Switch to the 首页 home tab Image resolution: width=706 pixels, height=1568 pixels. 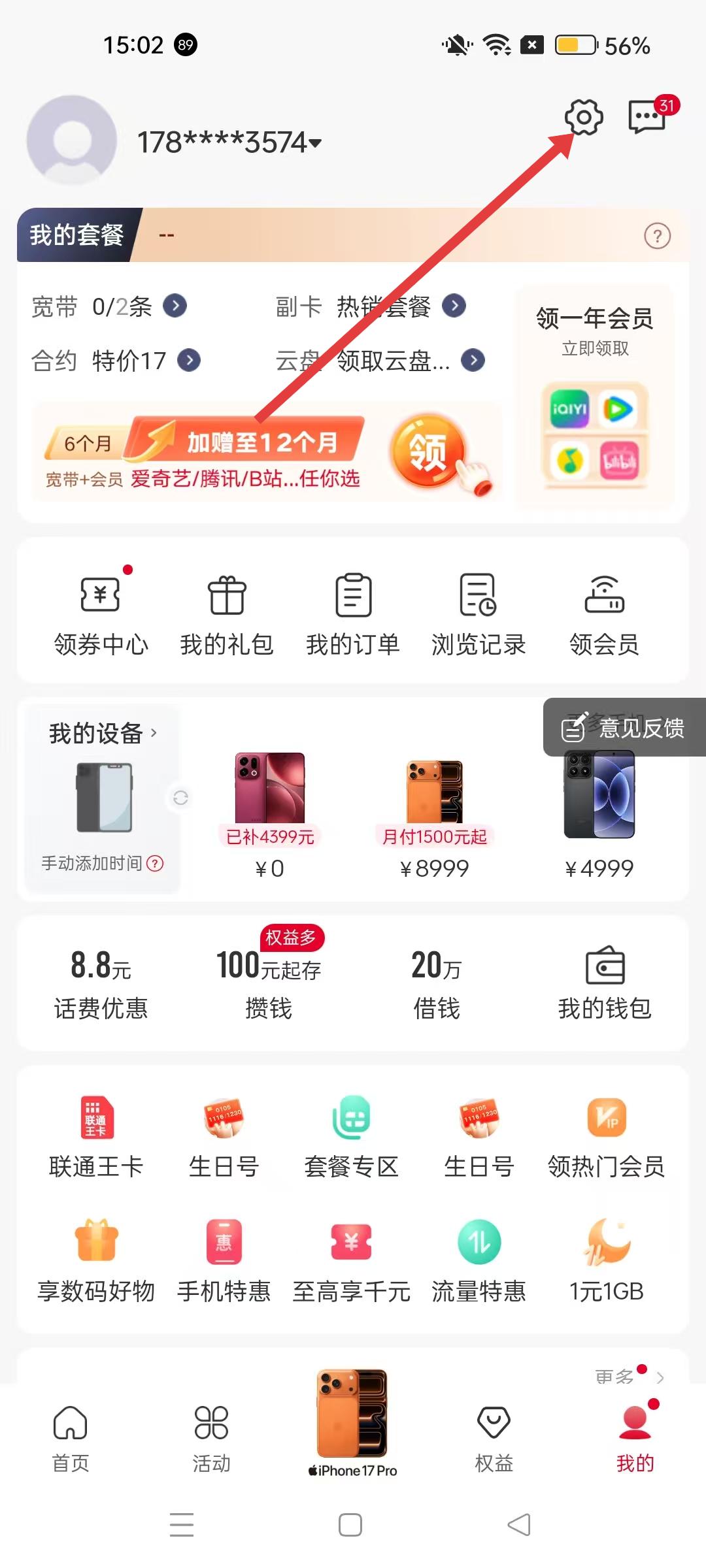point(71,1437)
